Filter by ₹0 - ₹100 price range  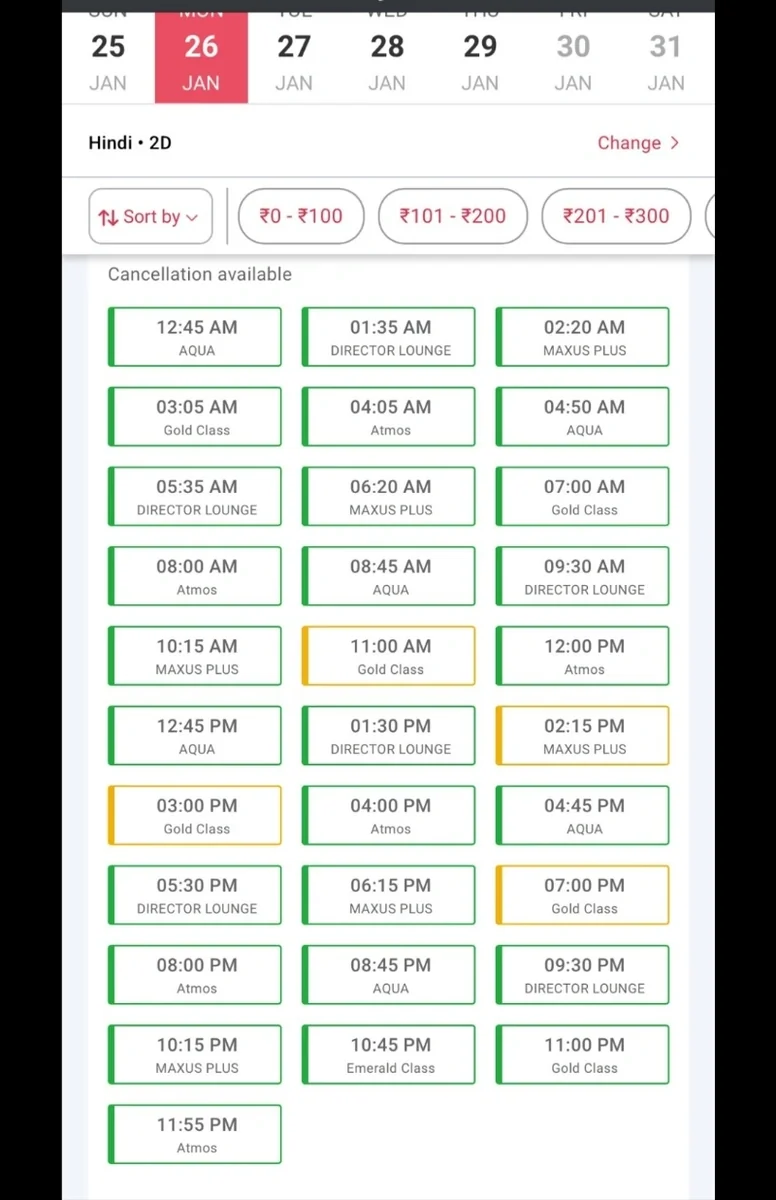tap(301, 216)
